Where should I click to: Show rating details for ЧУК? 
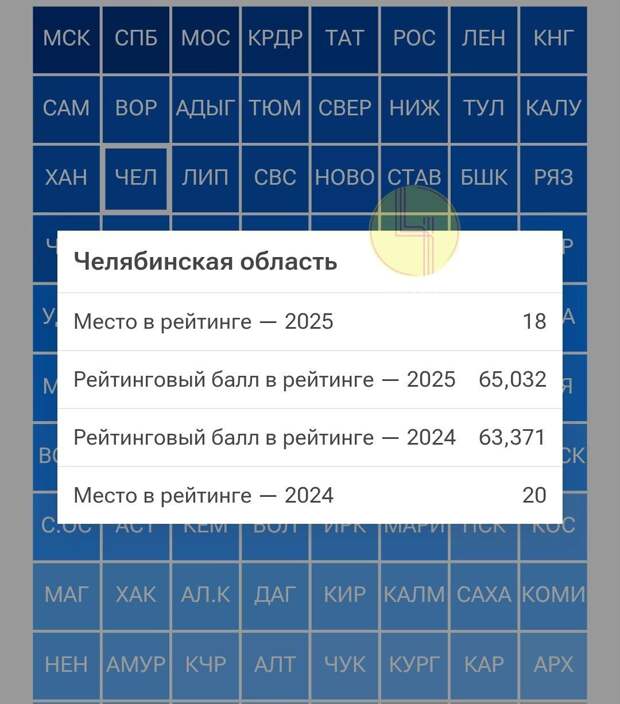[x=344, y=664]
